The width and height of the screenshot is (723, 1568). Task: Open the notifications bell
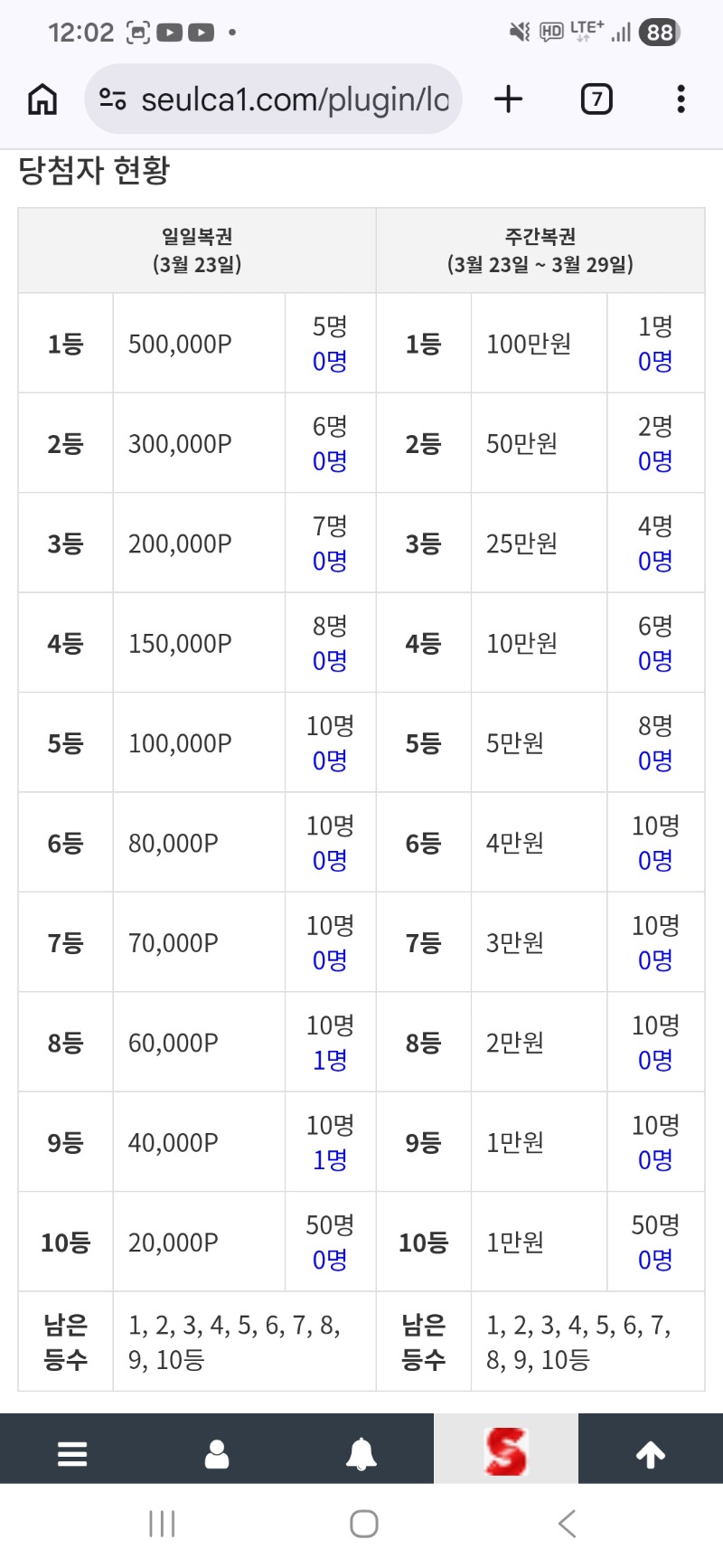coord(361,1453)
